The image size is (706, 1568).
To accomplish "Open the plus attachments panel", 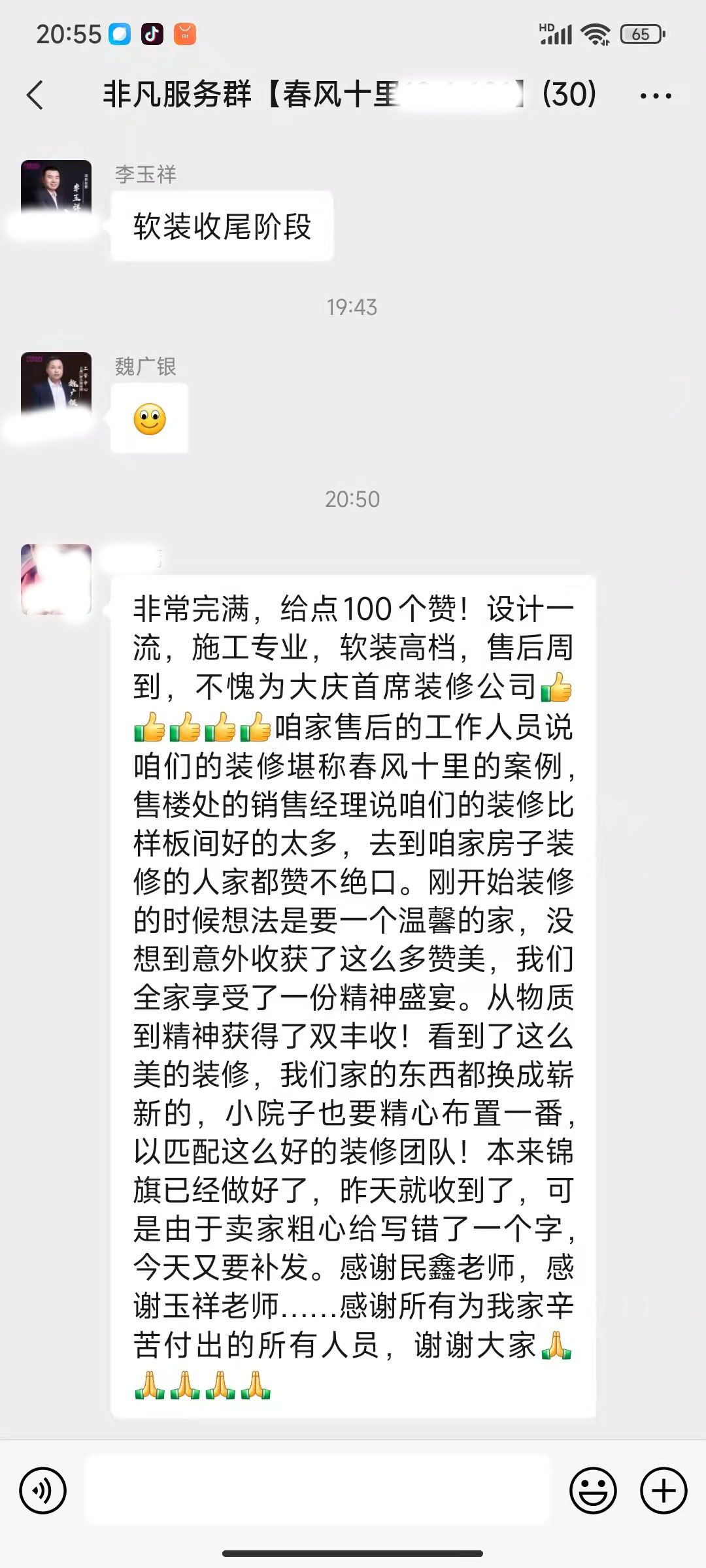I will pyautogui.click(x=664, y=1490).
